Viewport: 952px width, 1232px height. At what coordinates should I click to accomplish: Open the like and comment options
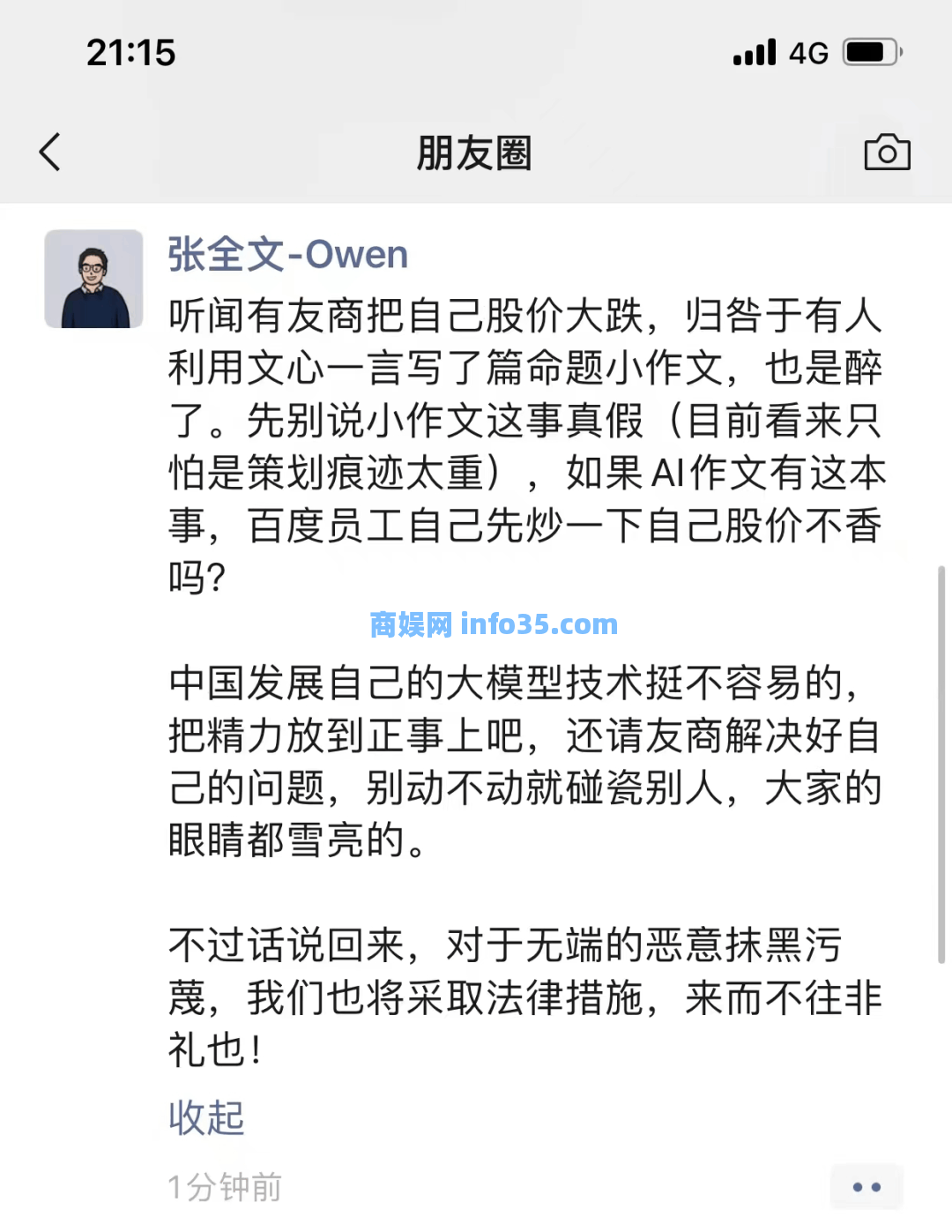point(866,1187)
